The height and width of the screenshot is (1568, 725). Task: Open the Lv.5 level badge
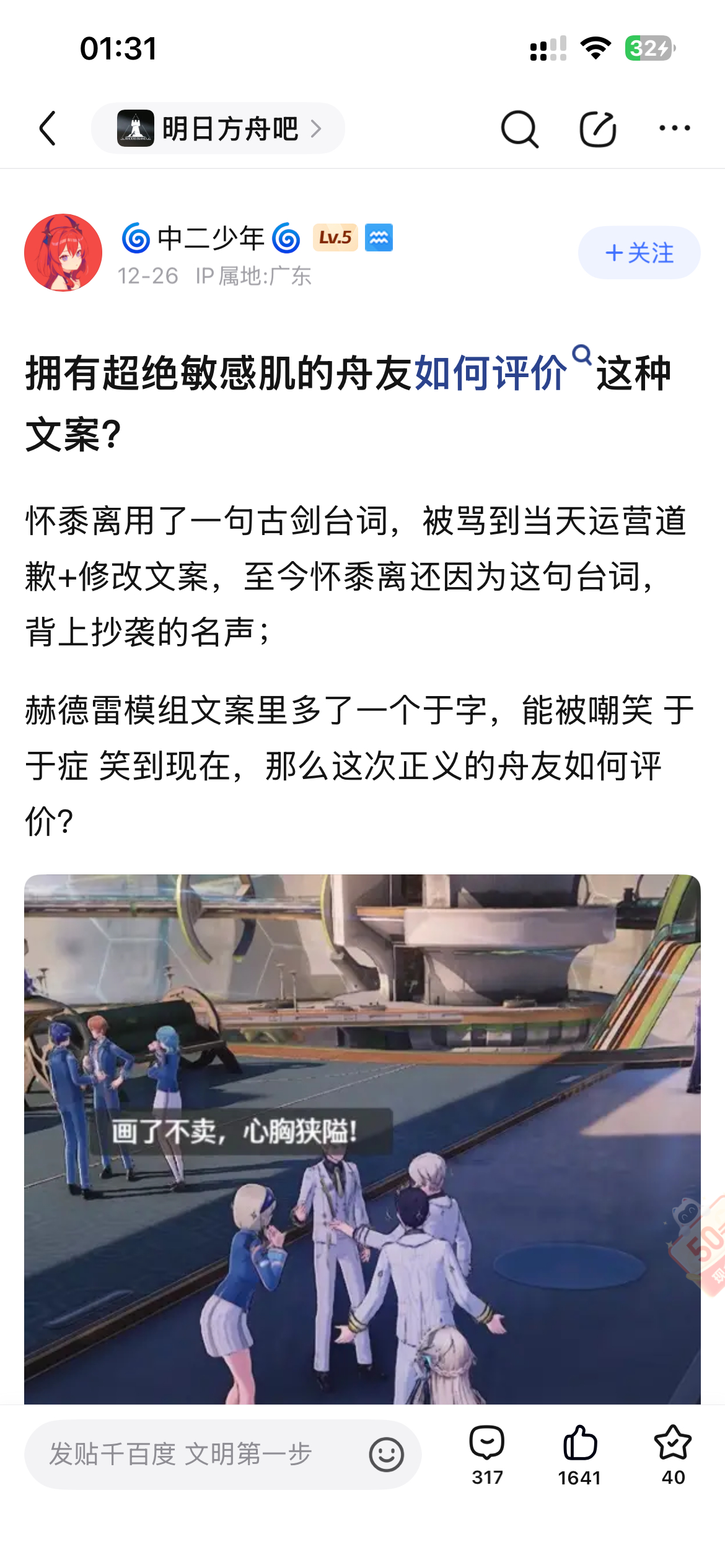(x=335, y=237)
